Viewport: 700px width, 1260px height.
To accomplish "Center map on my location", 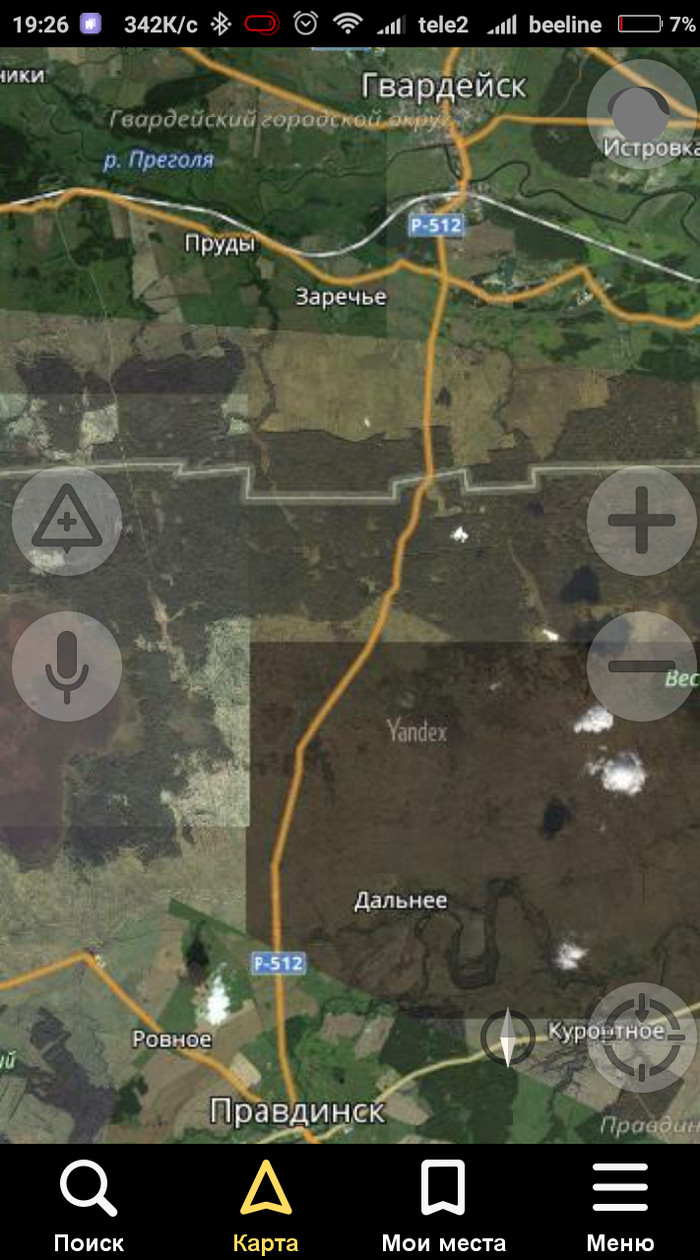I will 641,1037.
